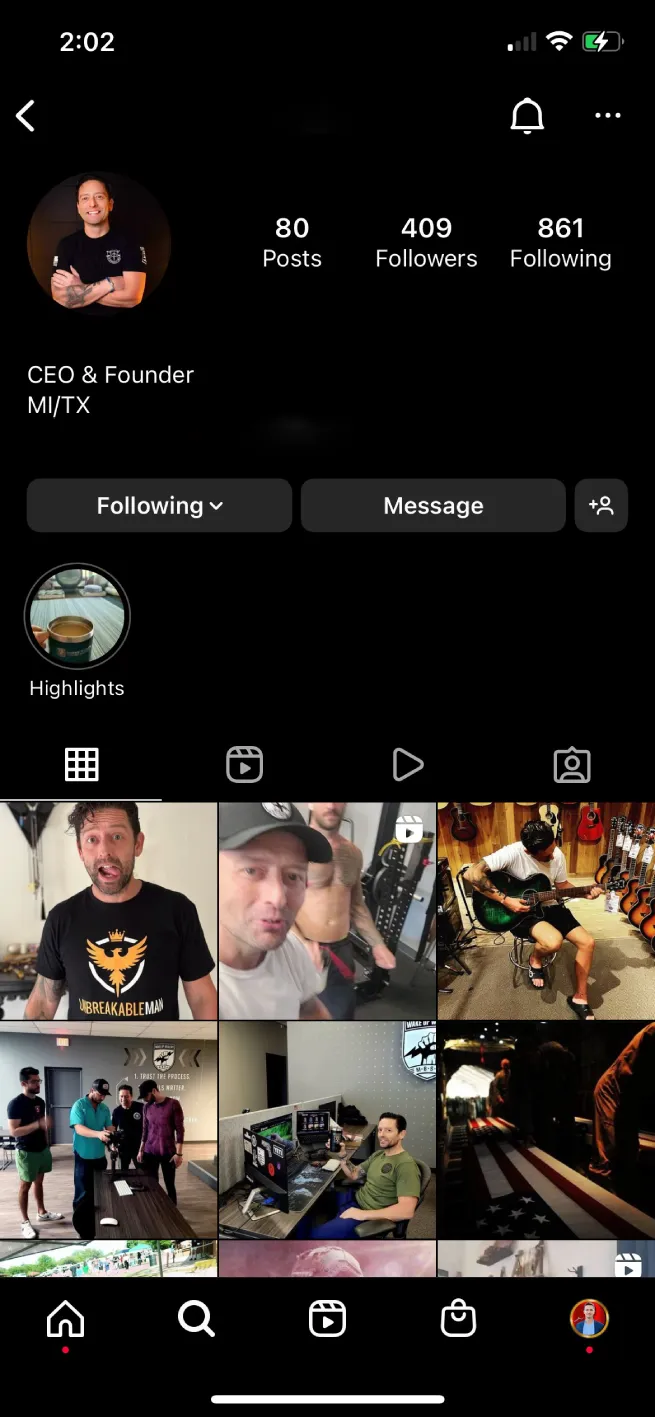Screen dimensions: 655x1417
Task: Open the 861 Following list
Action: (x=560, y=243)
